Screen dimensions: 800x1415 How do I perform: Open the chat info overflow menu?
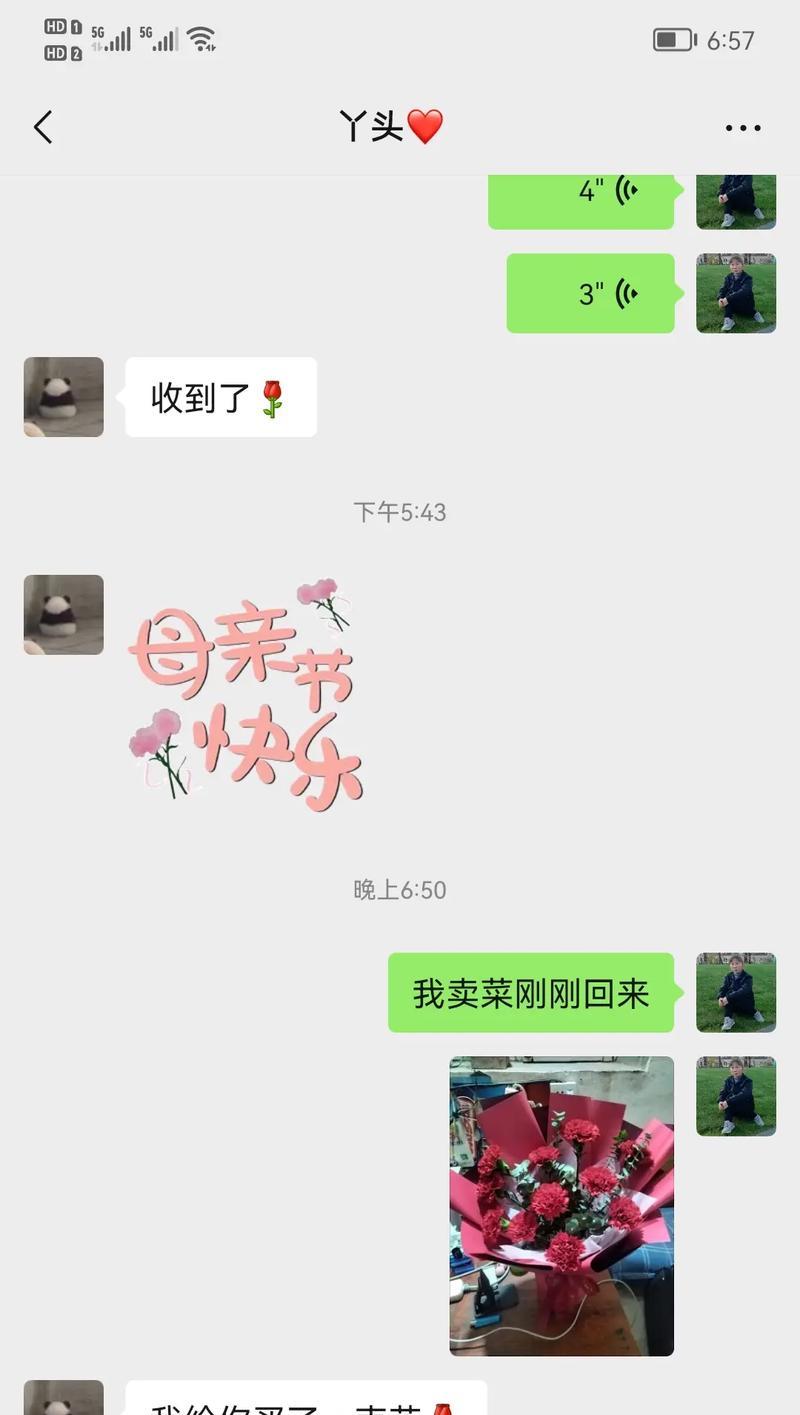tap(743, 128)
